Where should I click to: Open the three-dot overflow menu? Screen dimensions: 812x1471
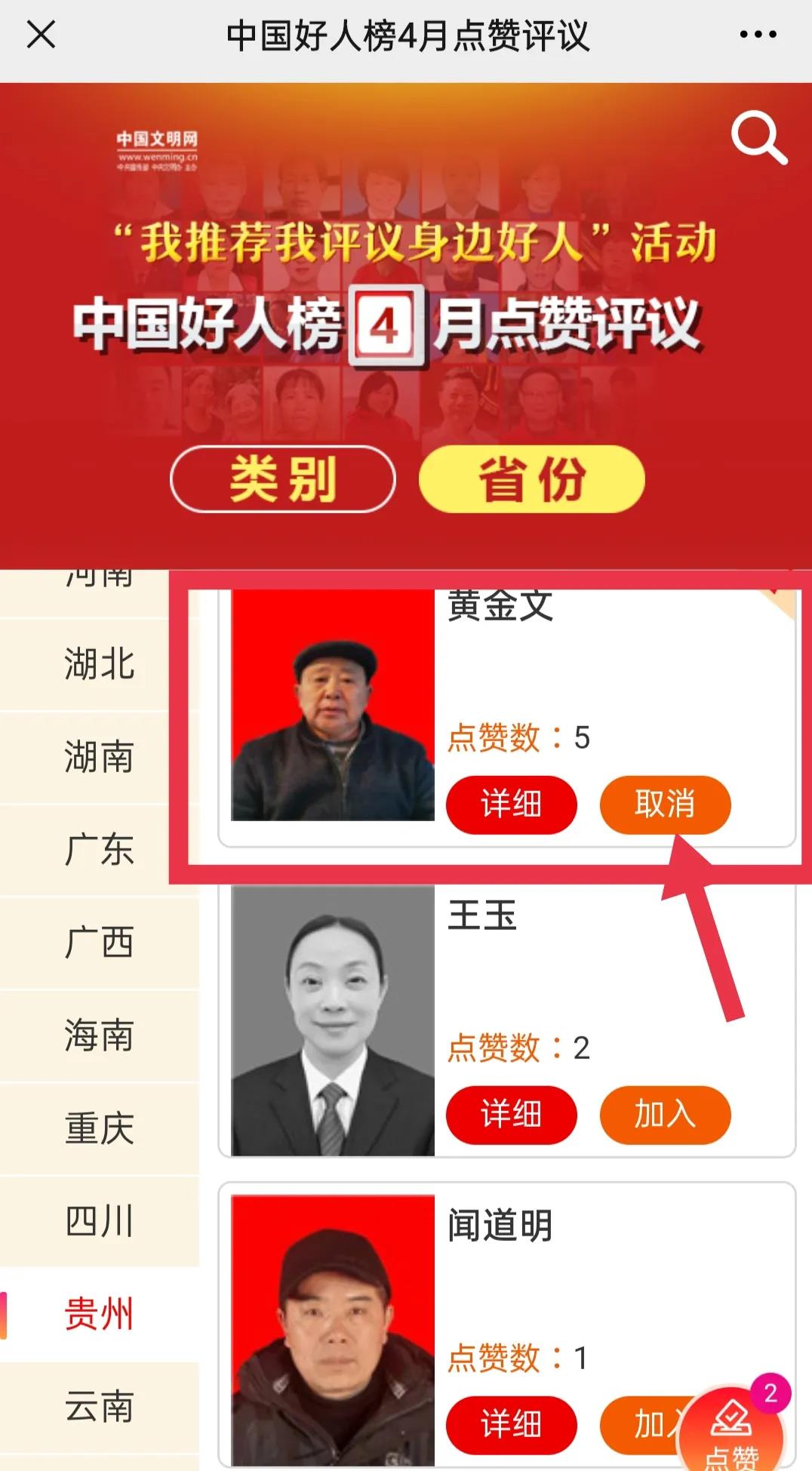tap(758, 35)
